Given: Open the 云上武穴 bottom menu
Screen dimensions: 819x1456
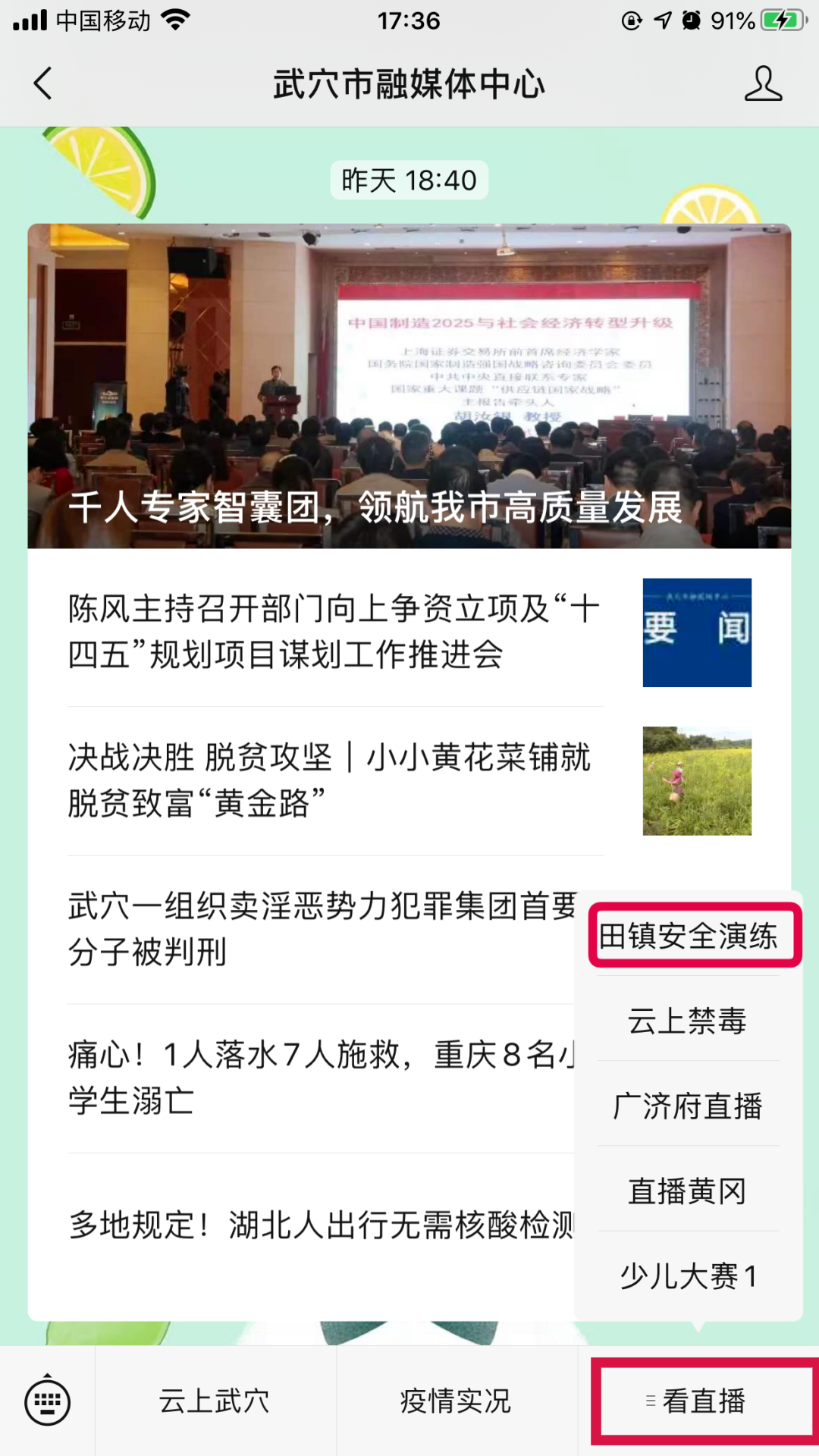Looking at the screenshot, I should pyautogui.click(x=215, y=1401).
